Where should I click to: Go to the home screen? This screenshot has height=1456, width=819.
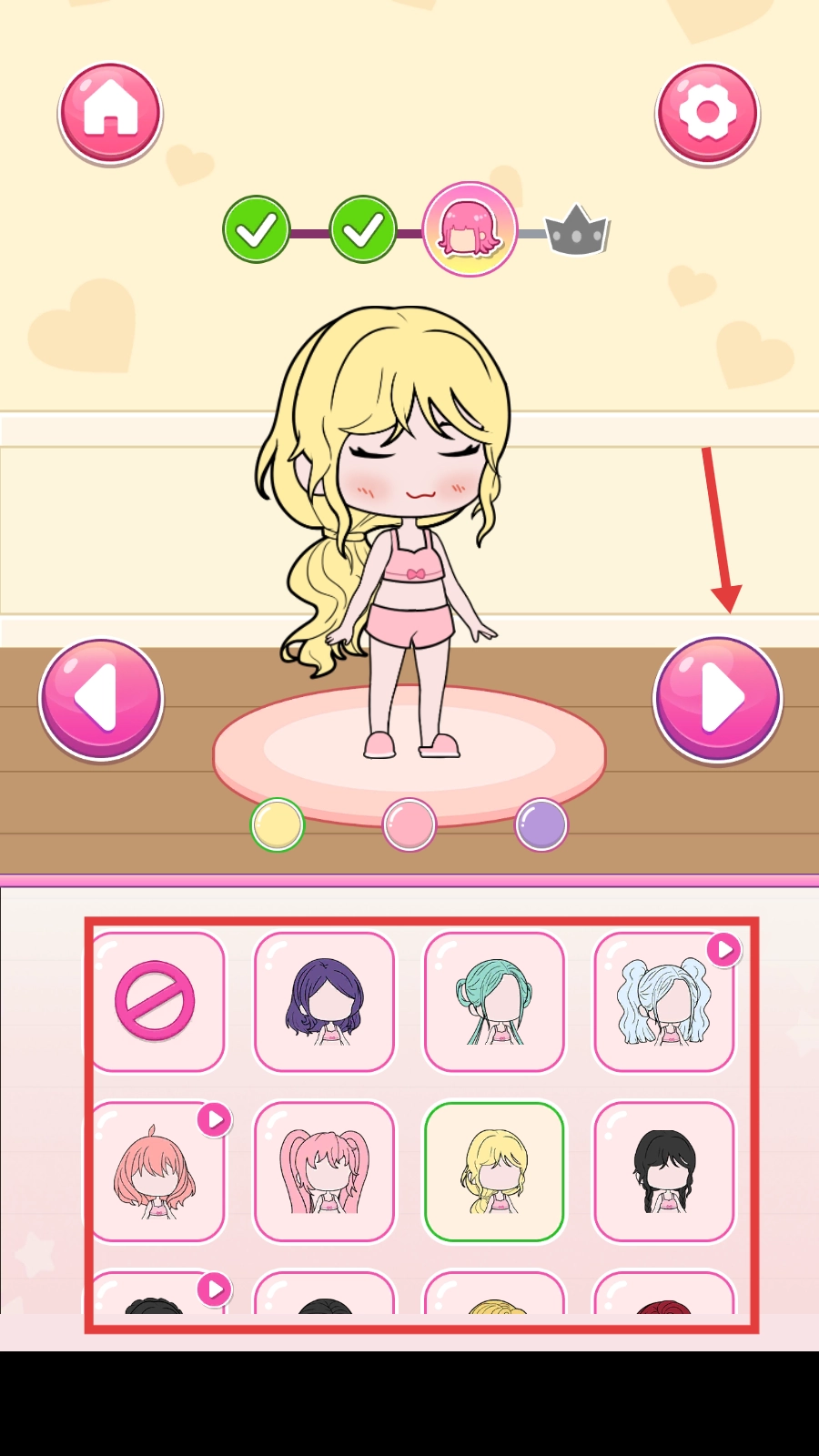110,113
